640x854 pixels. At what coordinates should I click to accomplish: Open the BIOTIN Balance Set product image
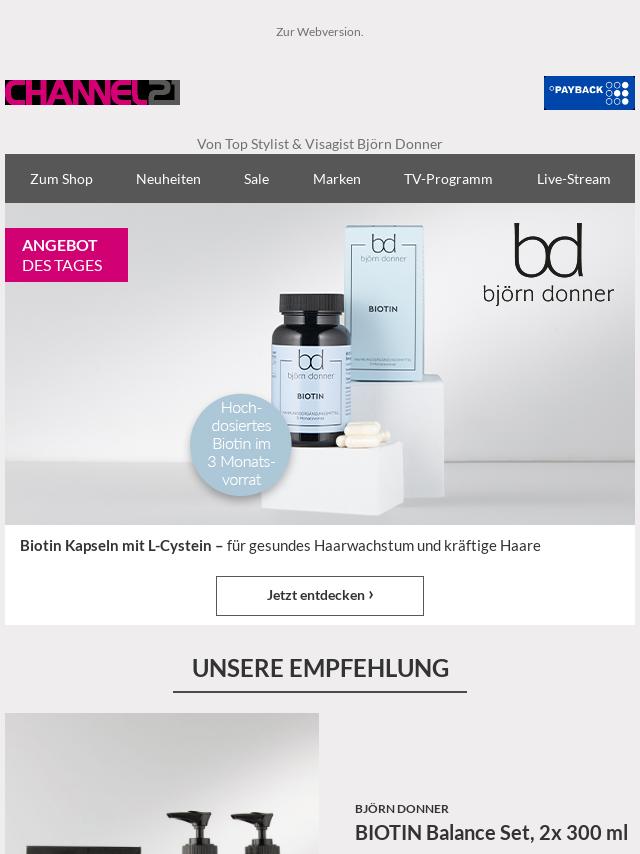[x=162, y=785]
